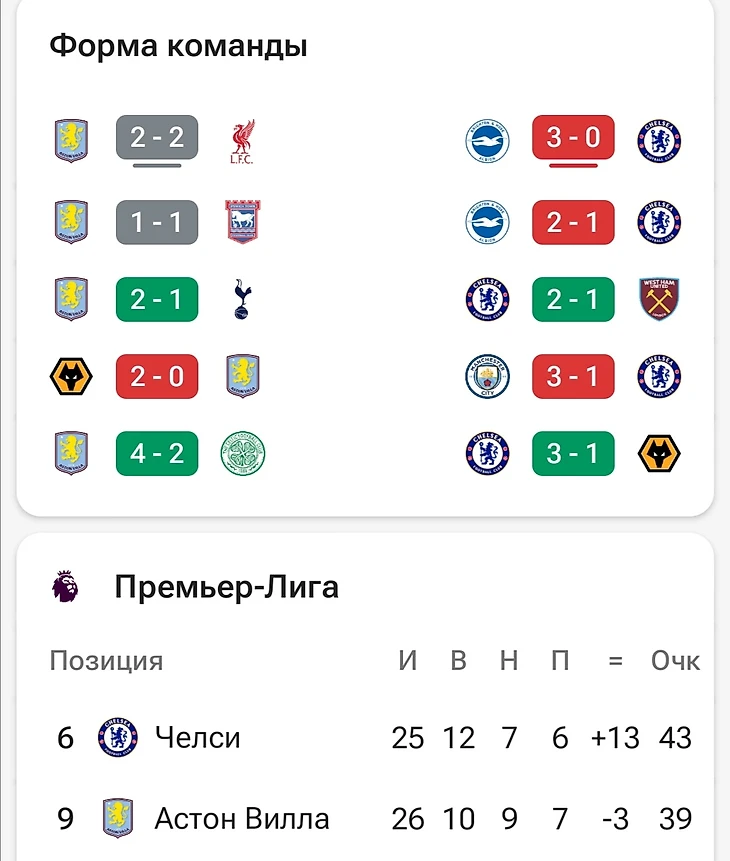Image resolution: width=730 pixels, height=861 pixels.
Task: Open the Премьер-Лига league table
Action: pyautogui.click(x=226, y=587)
